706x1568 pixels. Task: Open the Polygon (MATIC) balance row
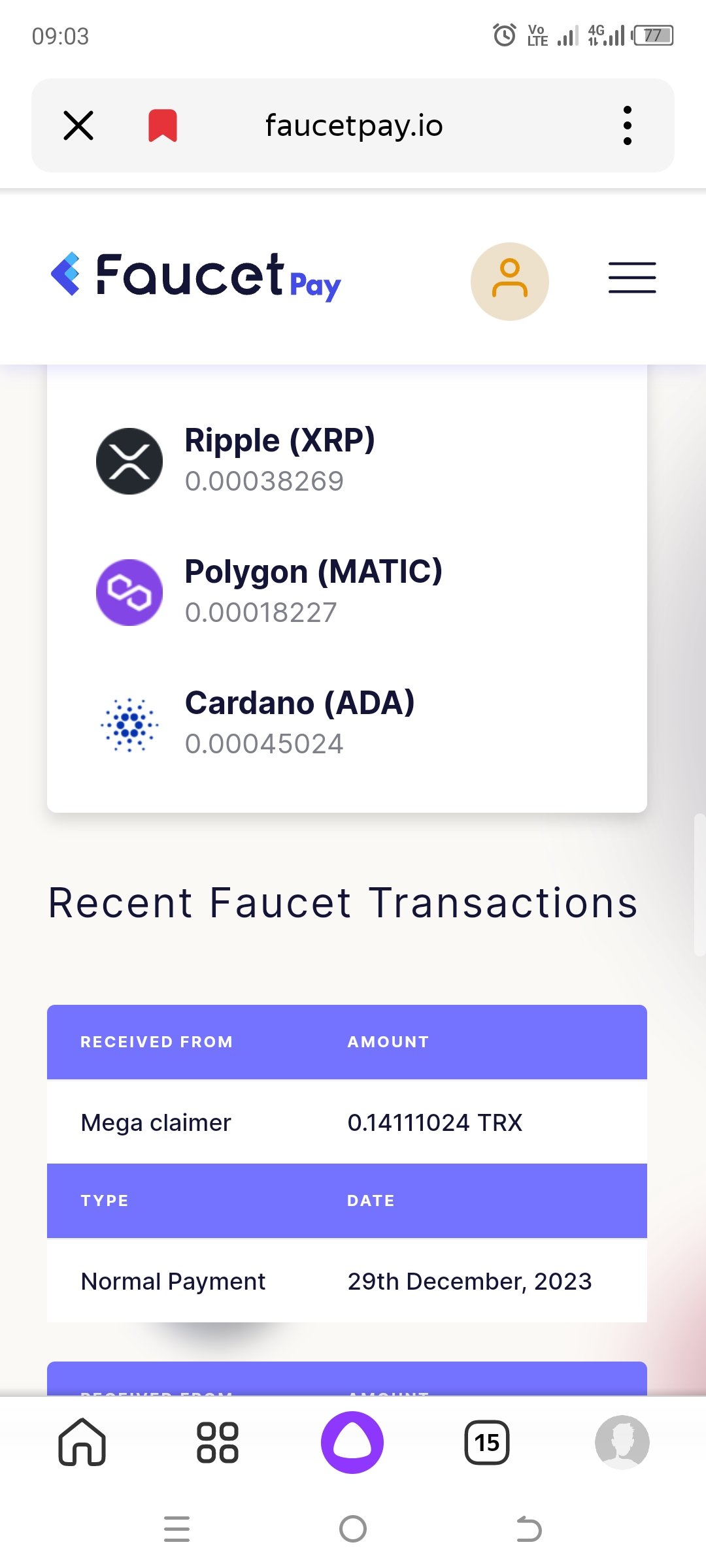(x=347, y=592)
